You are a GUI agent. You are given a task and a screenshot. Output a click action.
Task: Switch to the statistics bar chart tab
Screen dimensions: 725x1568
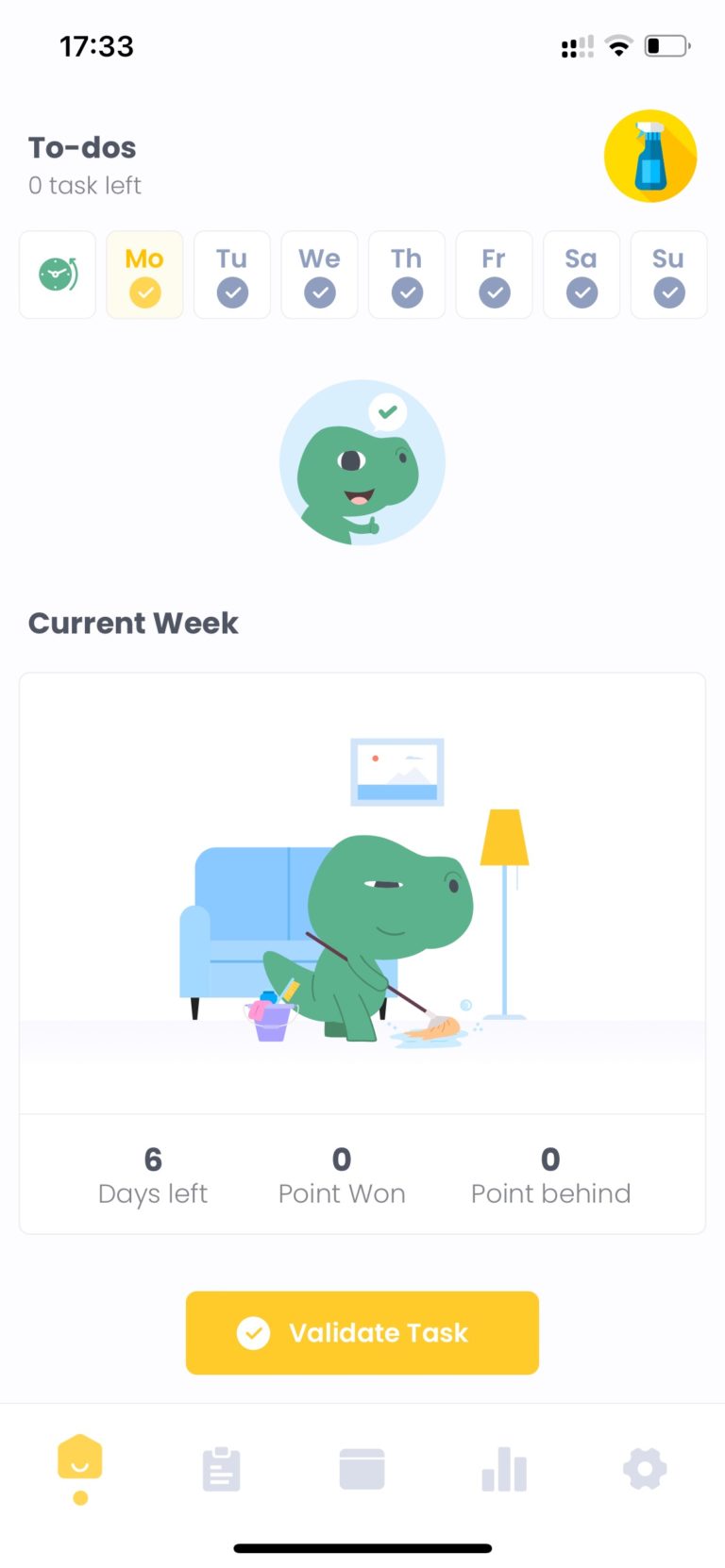pos(504,1469)
